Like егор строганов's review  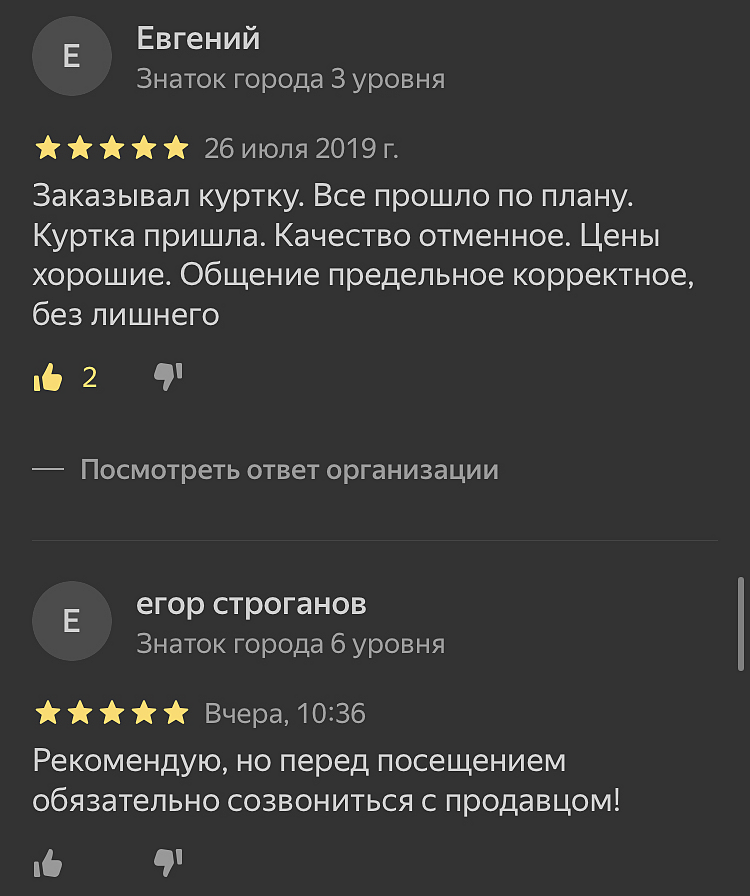48,862
